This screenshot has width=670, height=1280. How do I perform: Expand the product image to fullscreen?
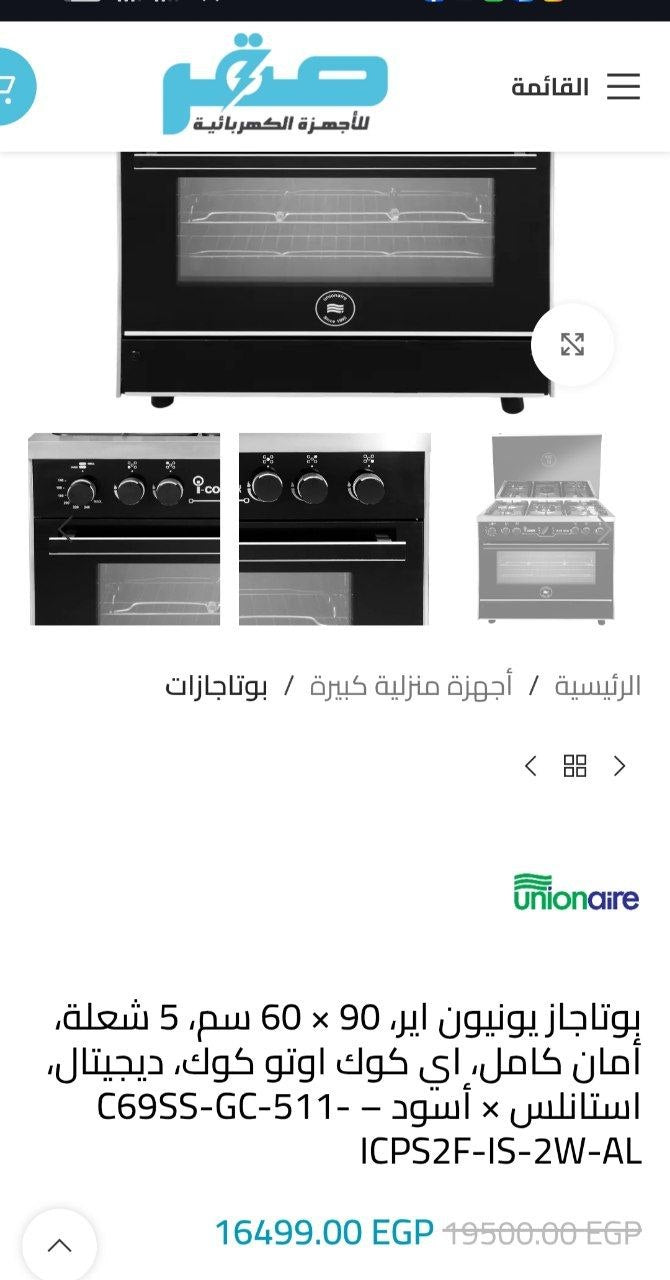tap(572, 344)
